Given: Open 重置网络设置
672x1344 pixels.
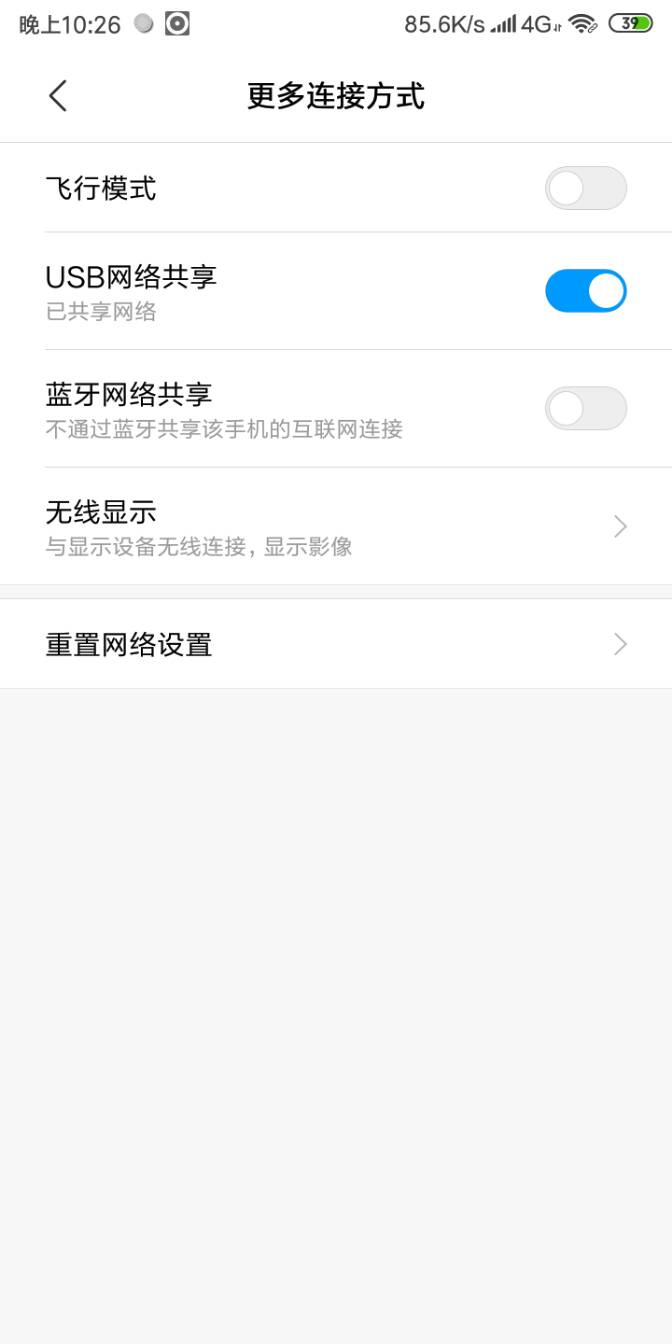Looking at the screenshot, I should (336, 644).
